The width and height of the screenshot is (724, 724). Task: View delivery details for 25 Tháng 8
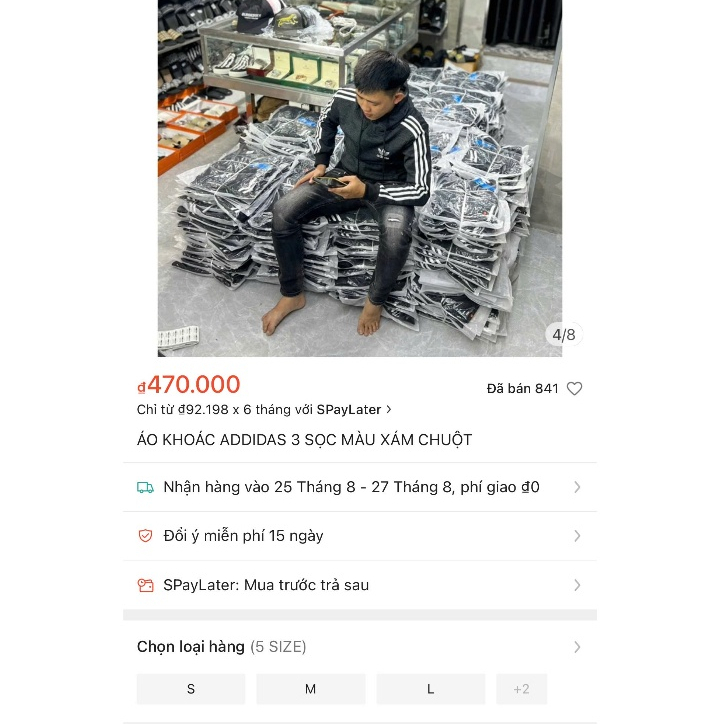click(360, 487)
